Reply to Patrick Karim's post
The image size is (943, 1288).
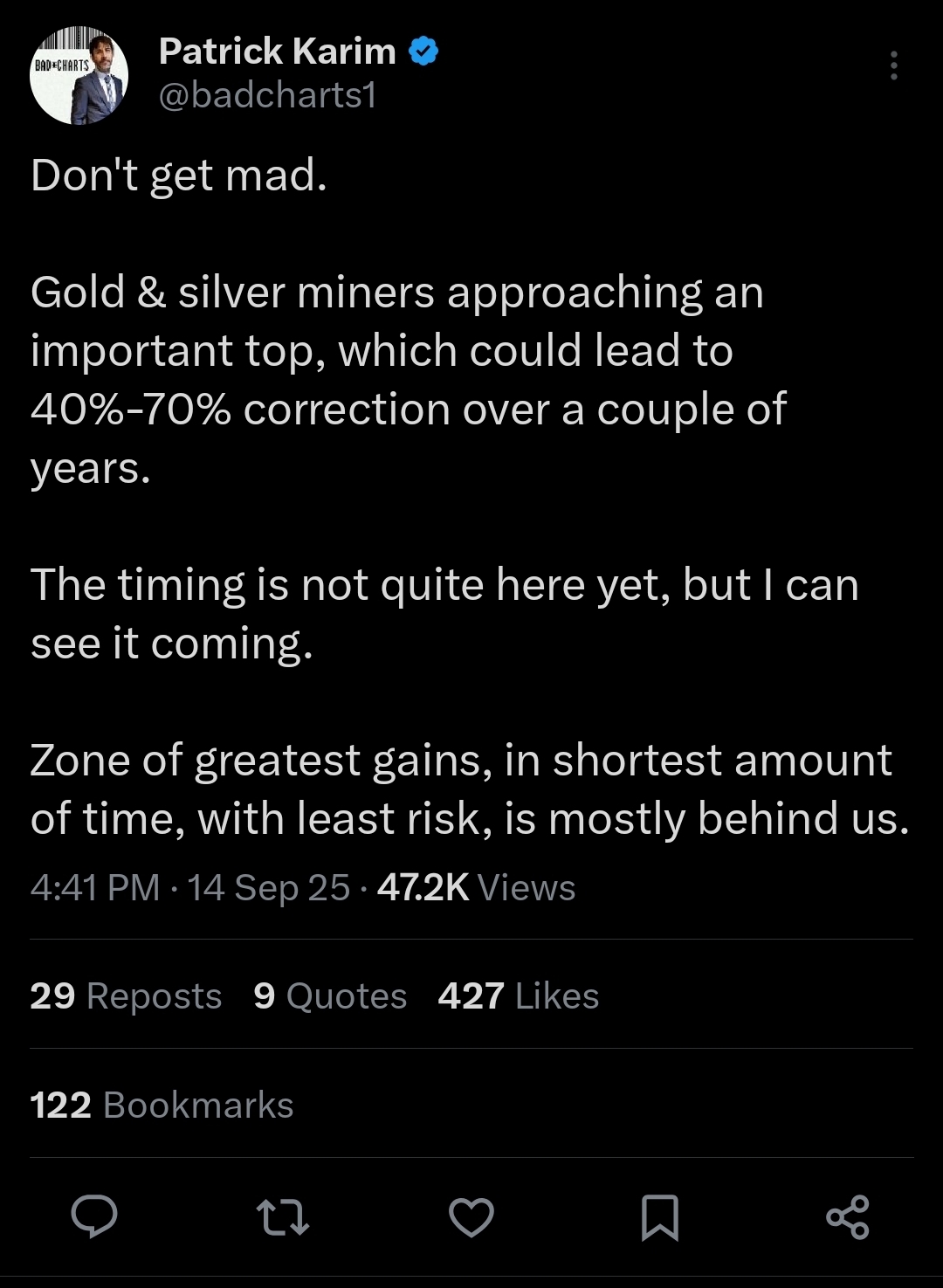coord(93,1217)
